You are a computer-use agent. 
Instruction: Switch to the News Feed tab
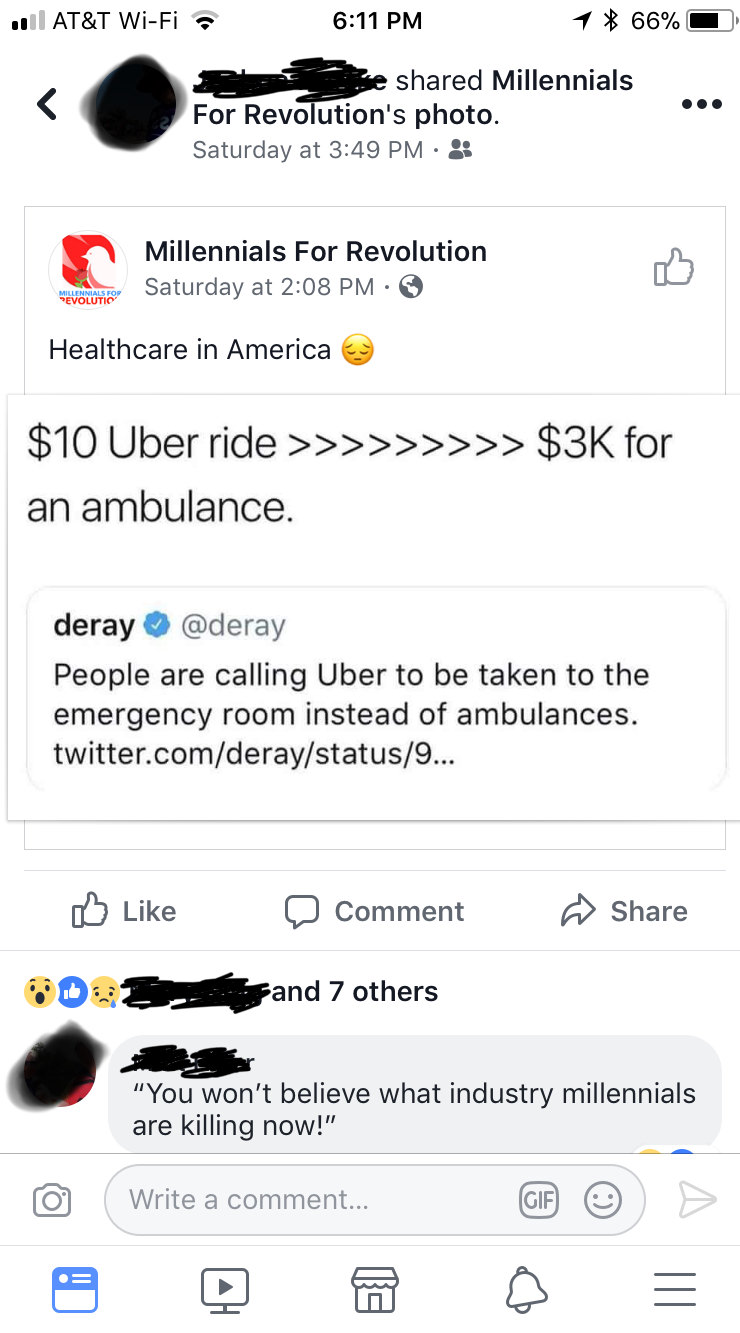coord(75,1289)
